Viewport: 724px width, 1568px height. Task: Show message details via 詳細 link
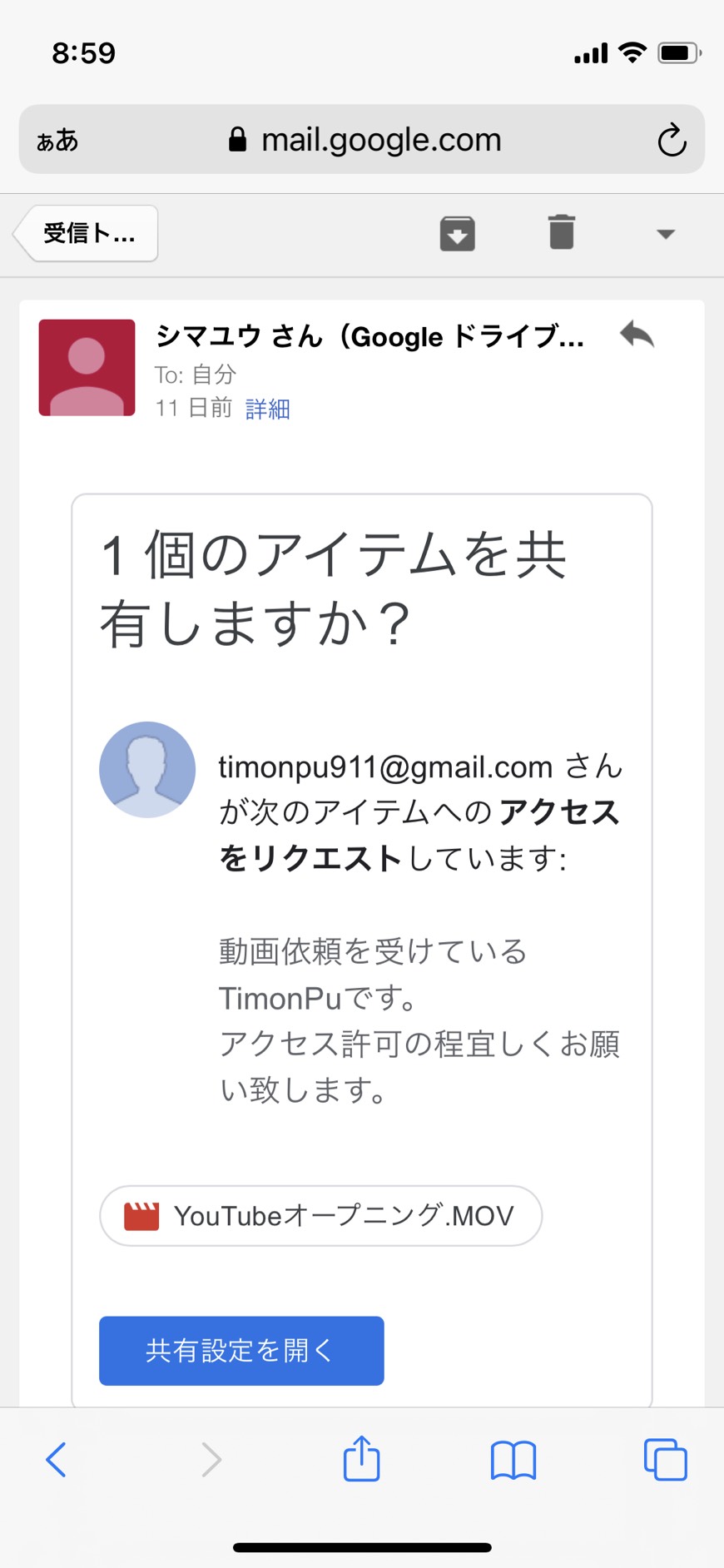click(267, 409)
